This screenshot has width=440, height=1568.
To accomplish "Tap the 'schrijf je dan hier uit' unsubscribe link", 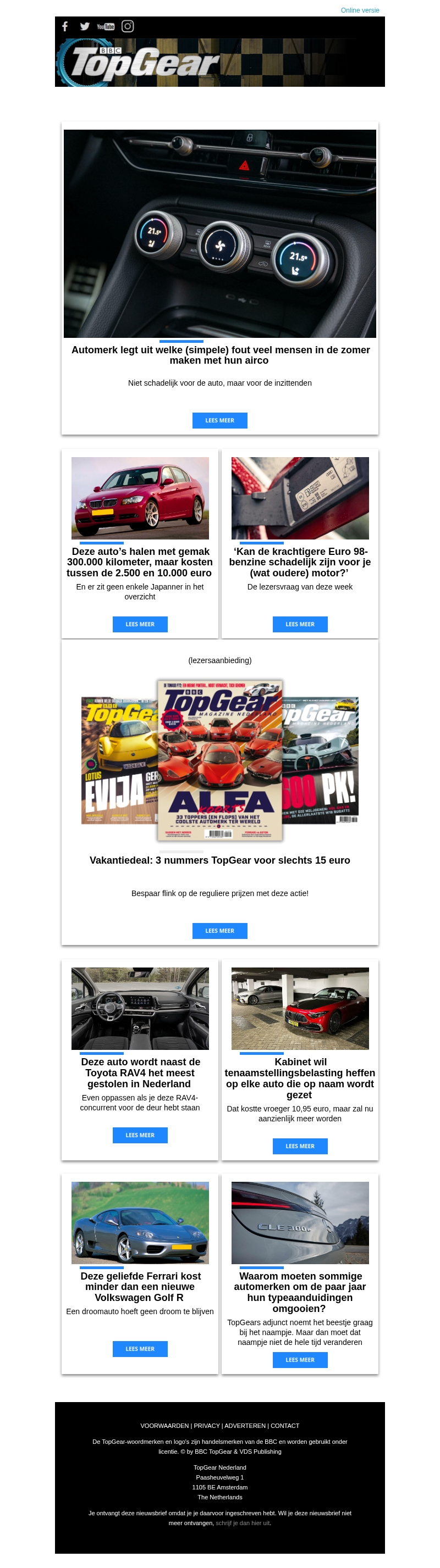I will (x=243, y=1523).
